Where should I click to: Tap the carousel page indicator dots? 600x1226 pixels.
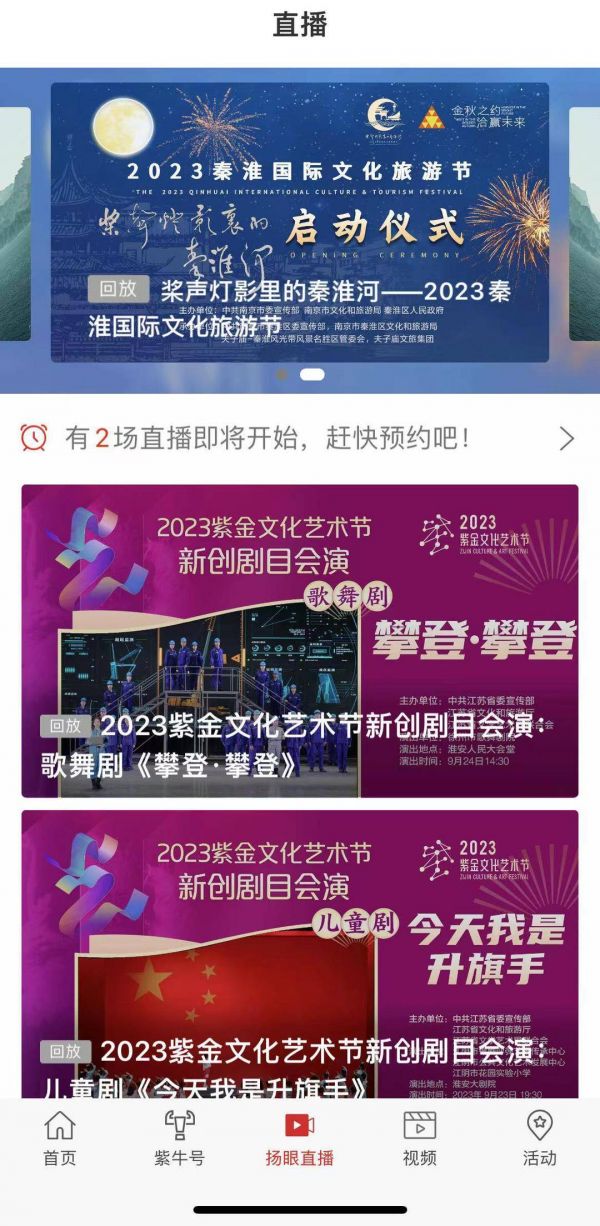(x=300, y=374)
